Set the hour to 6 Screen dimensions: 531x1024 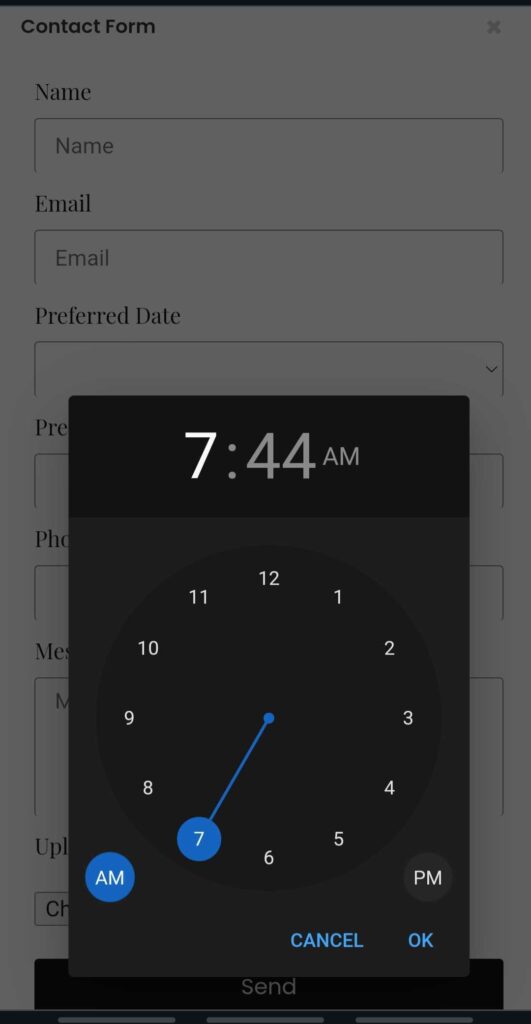coord(268,857)
